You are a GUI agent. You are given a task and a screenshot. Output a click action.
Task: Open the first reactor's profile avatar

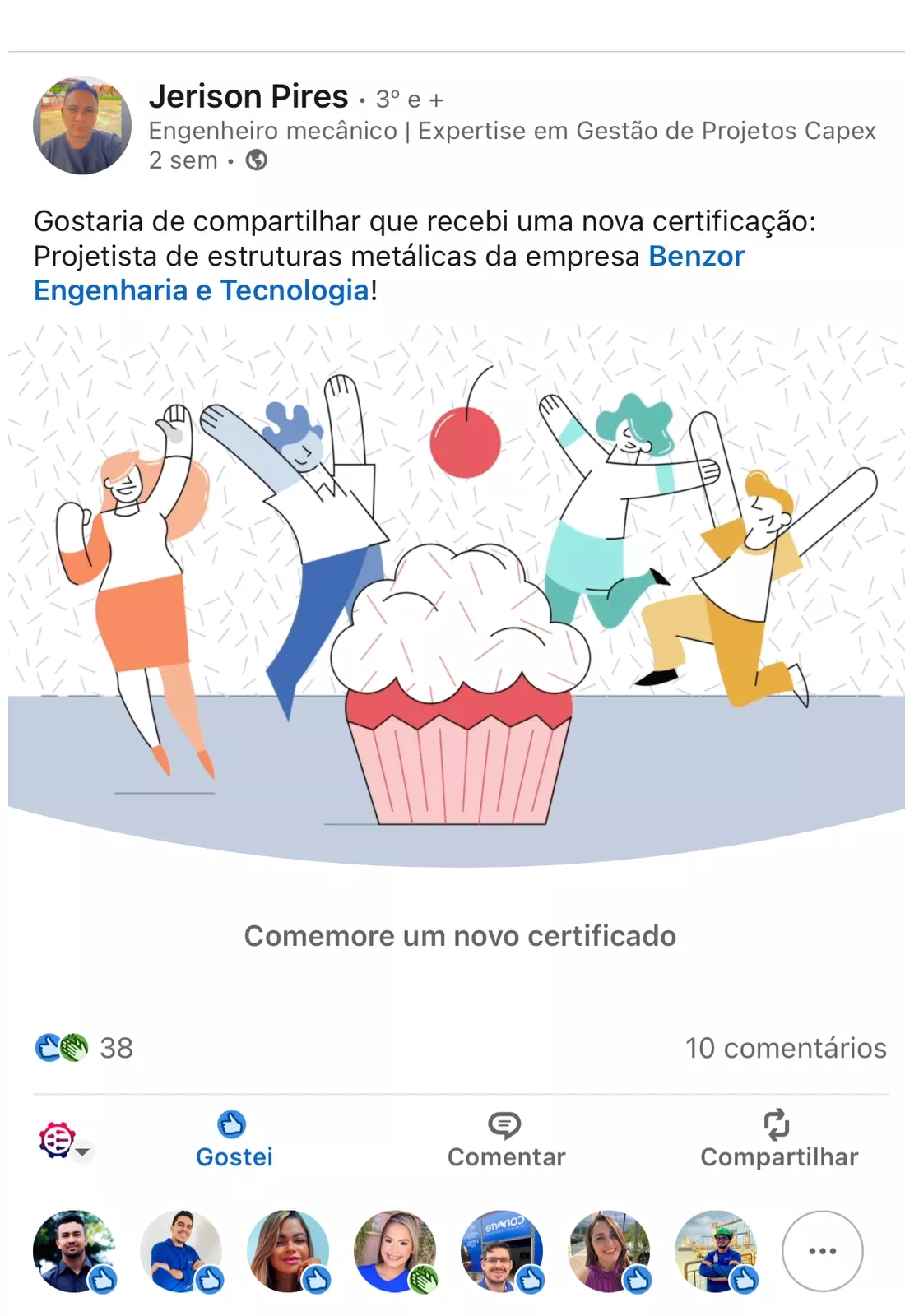coord(73,1250)
